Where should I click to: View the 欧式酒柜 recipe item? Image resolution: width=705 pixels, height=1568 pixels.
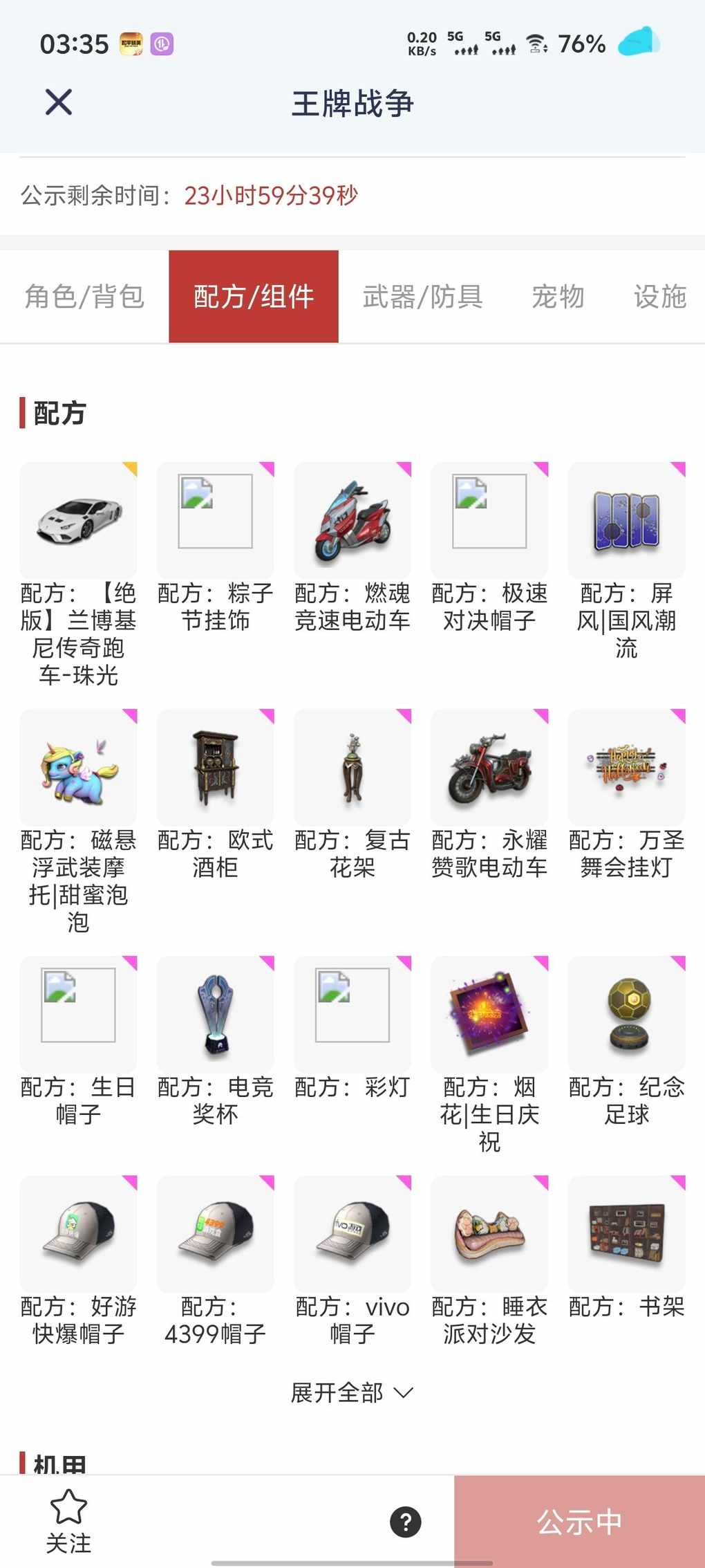point(216,766)
